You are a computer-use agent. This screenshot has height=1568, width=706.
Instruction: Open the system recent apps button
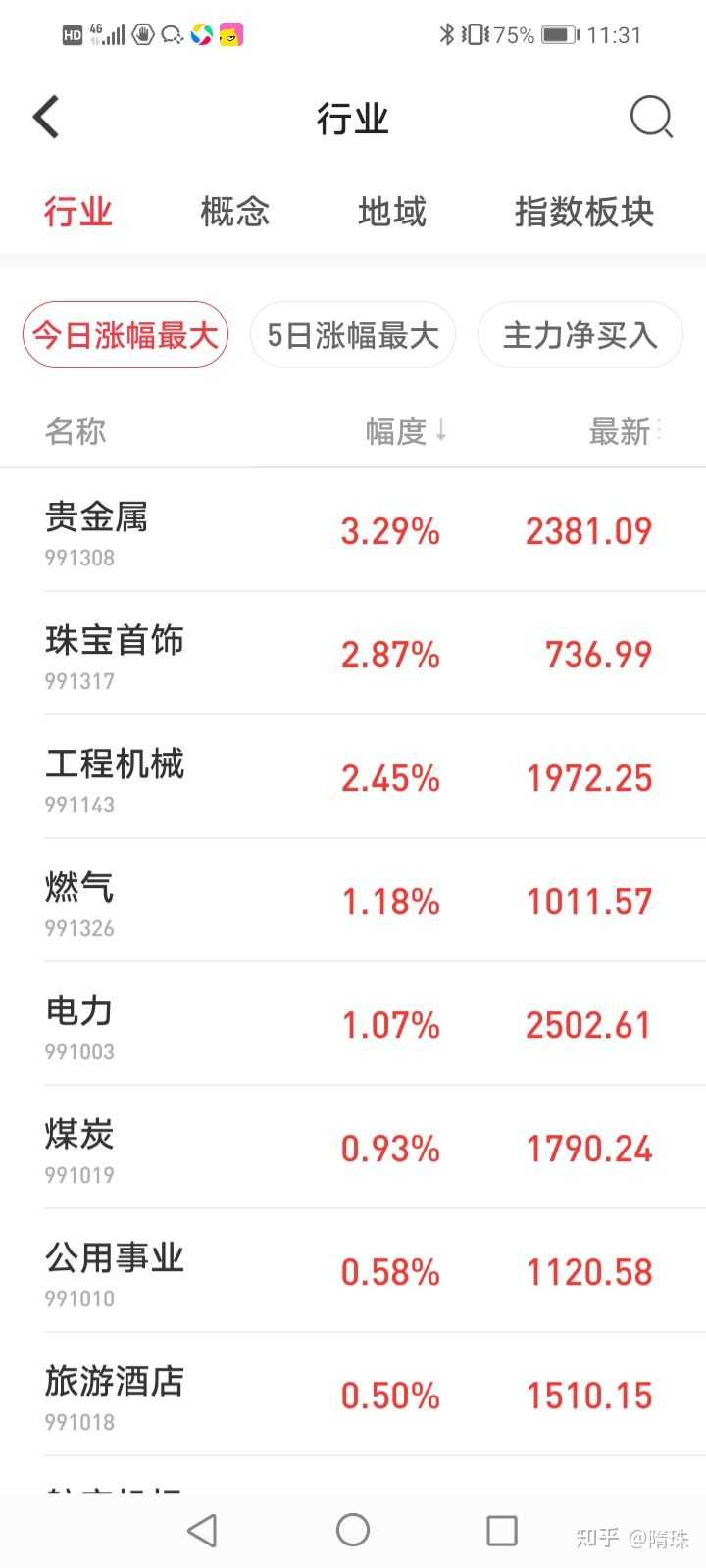[x=501, y=1530]
